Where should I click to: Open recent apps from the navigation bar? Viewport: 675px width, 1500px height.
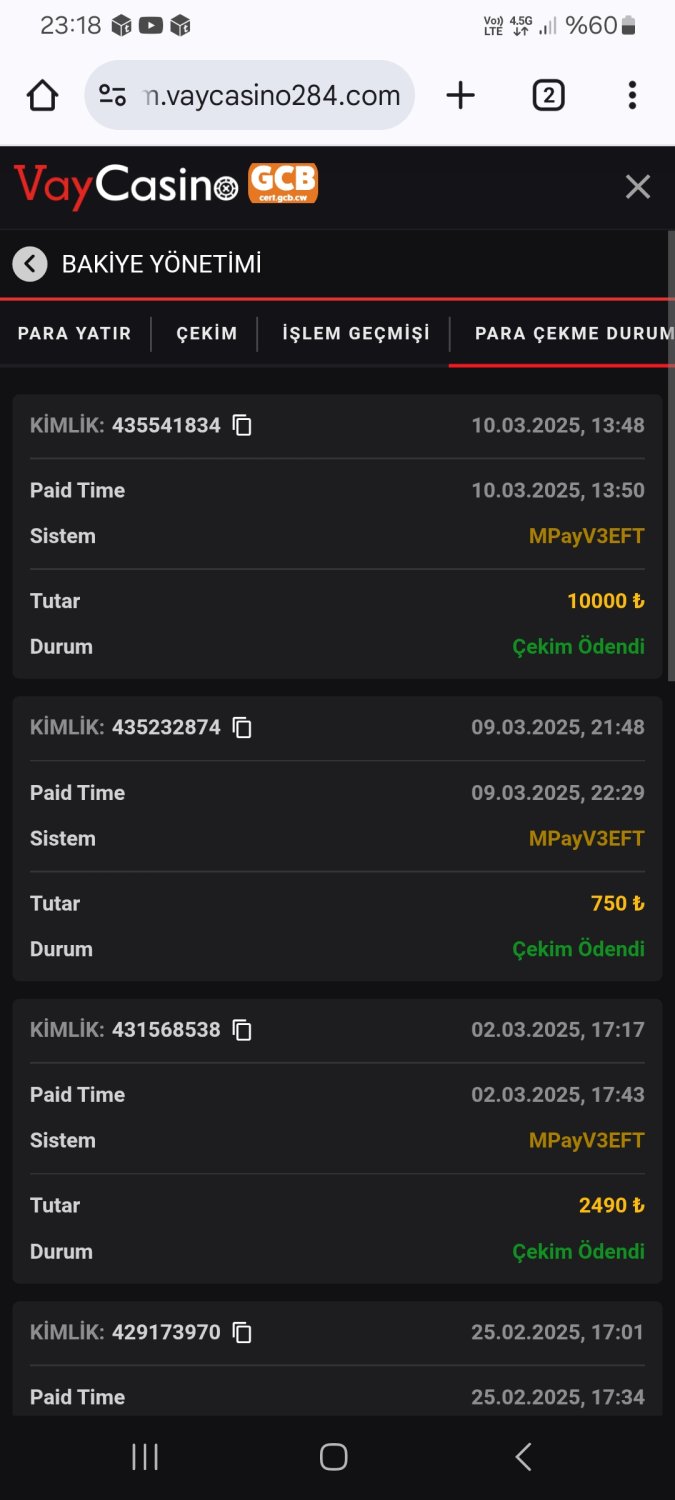145,1457
